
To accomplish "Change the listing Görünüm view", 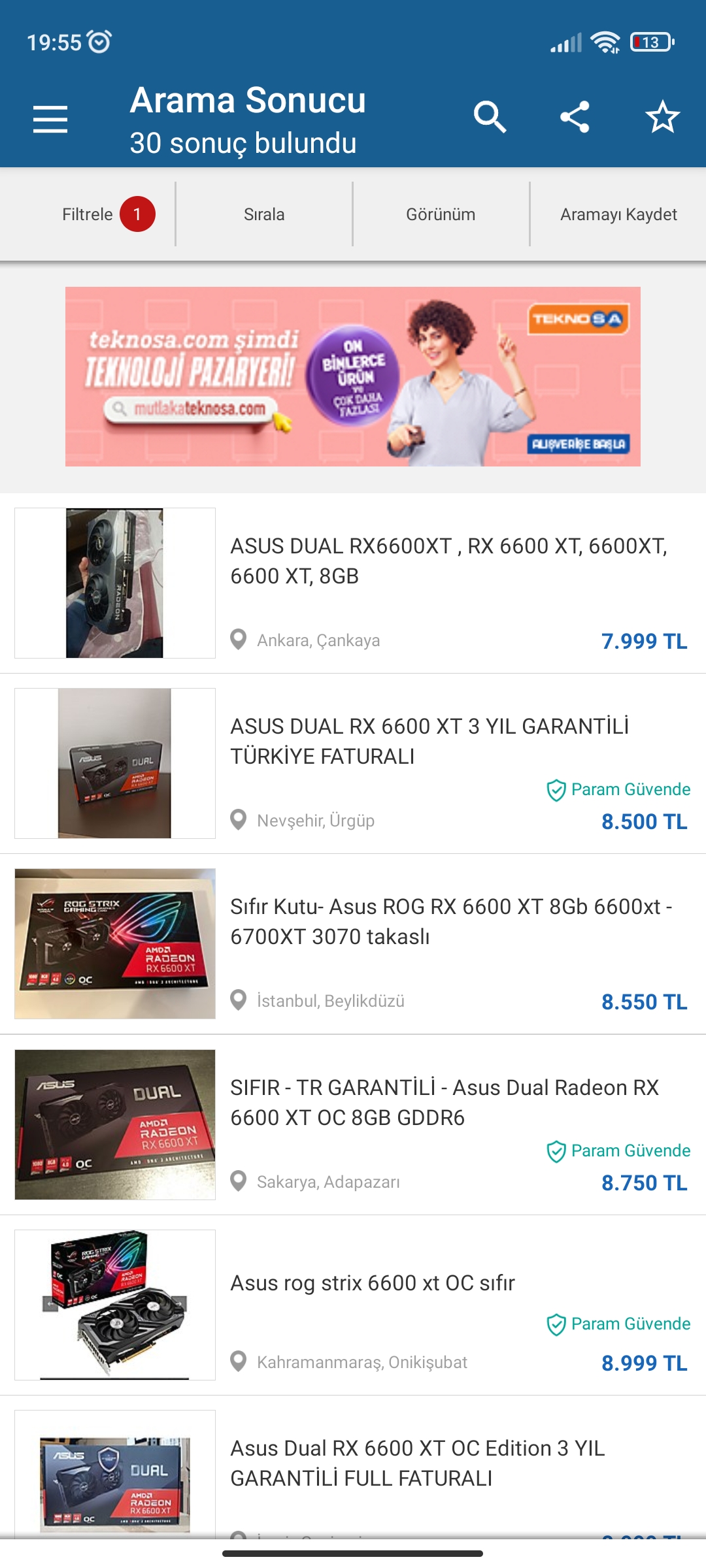I will [x=441, y=214].
